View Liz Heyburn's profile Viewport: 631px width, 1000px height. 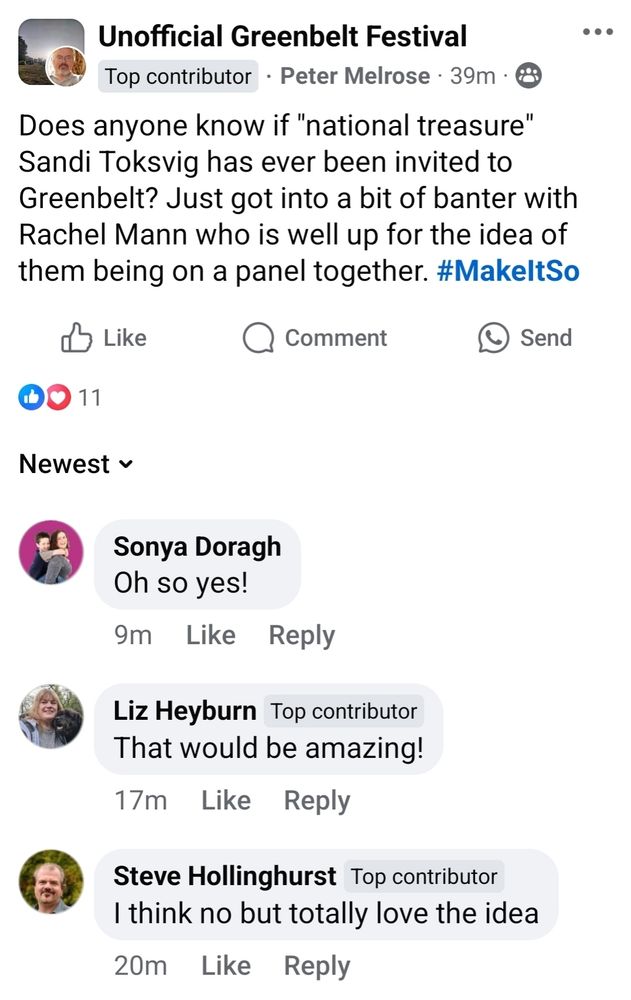click(184, 712)
